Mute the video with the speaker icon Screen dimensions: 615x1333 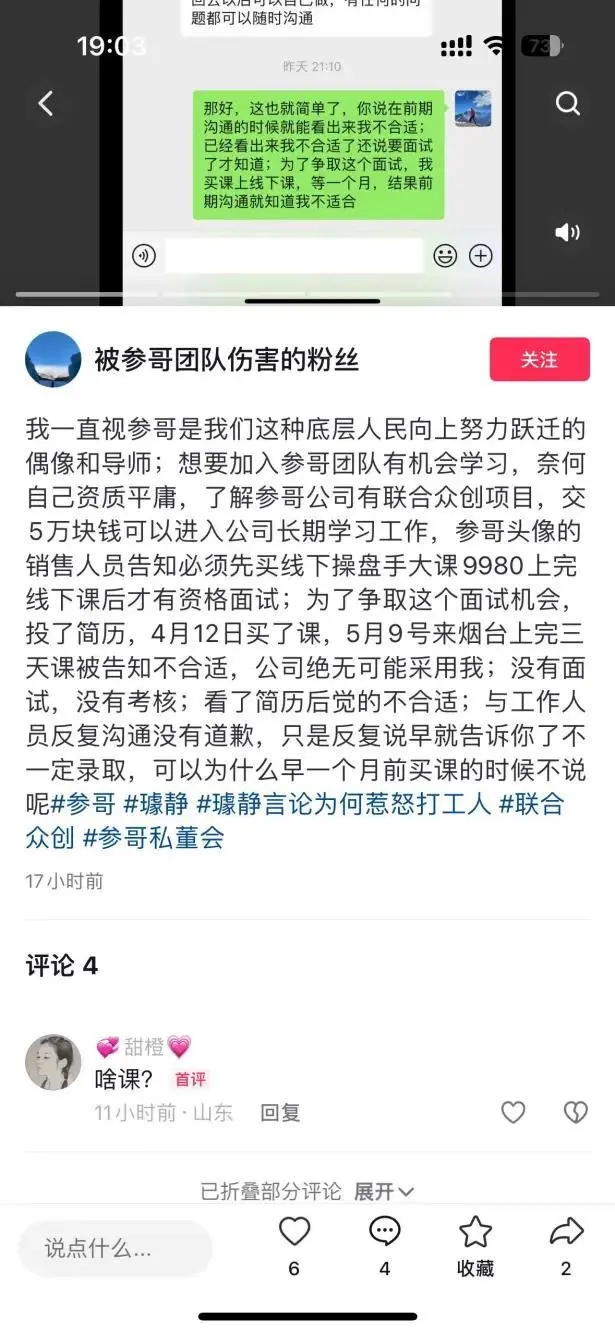[x=567, y=233]
